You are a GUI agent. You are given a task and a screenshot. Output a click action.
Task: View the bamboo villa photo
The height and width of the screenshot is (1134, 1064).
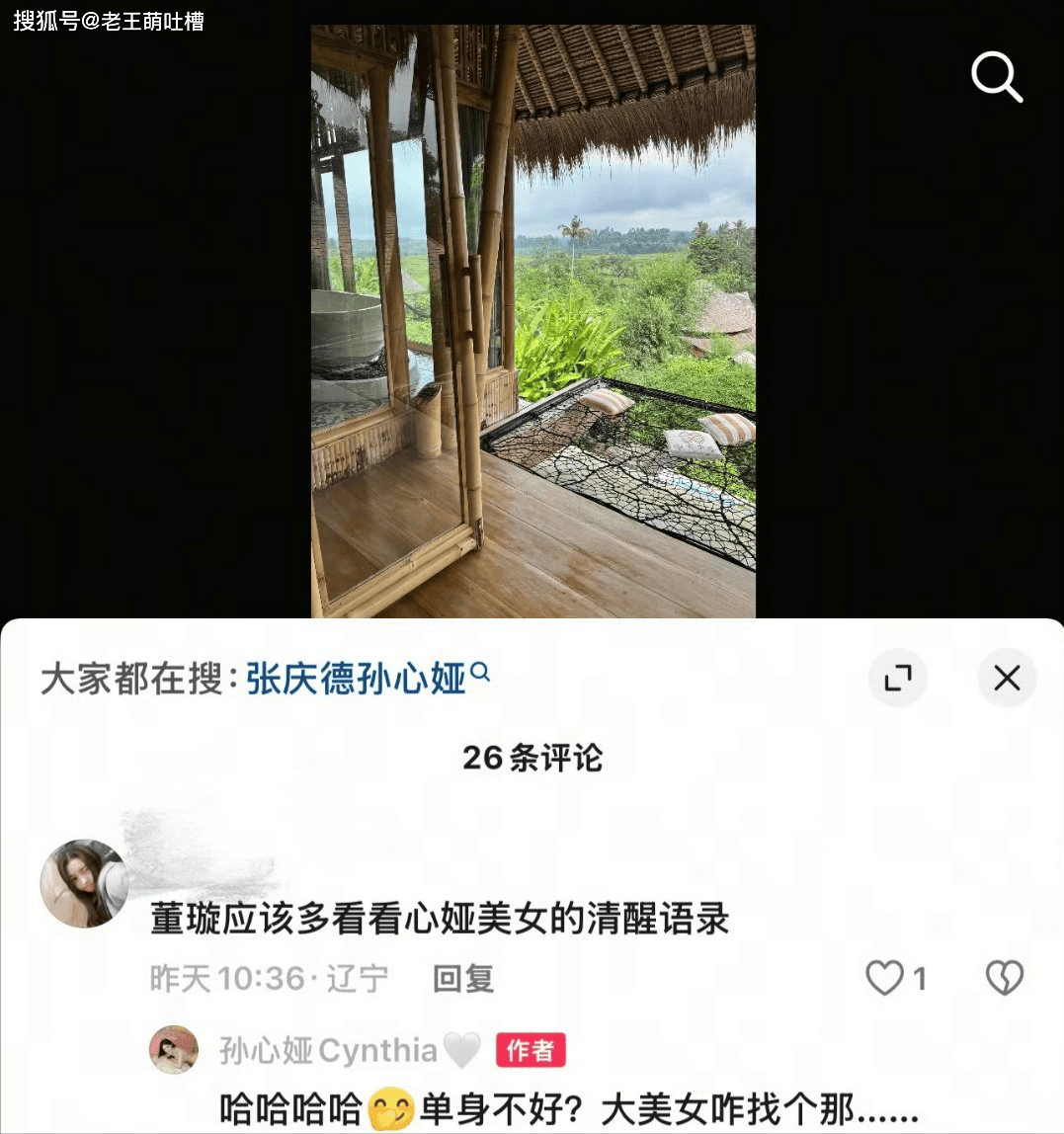pos(533,316)
